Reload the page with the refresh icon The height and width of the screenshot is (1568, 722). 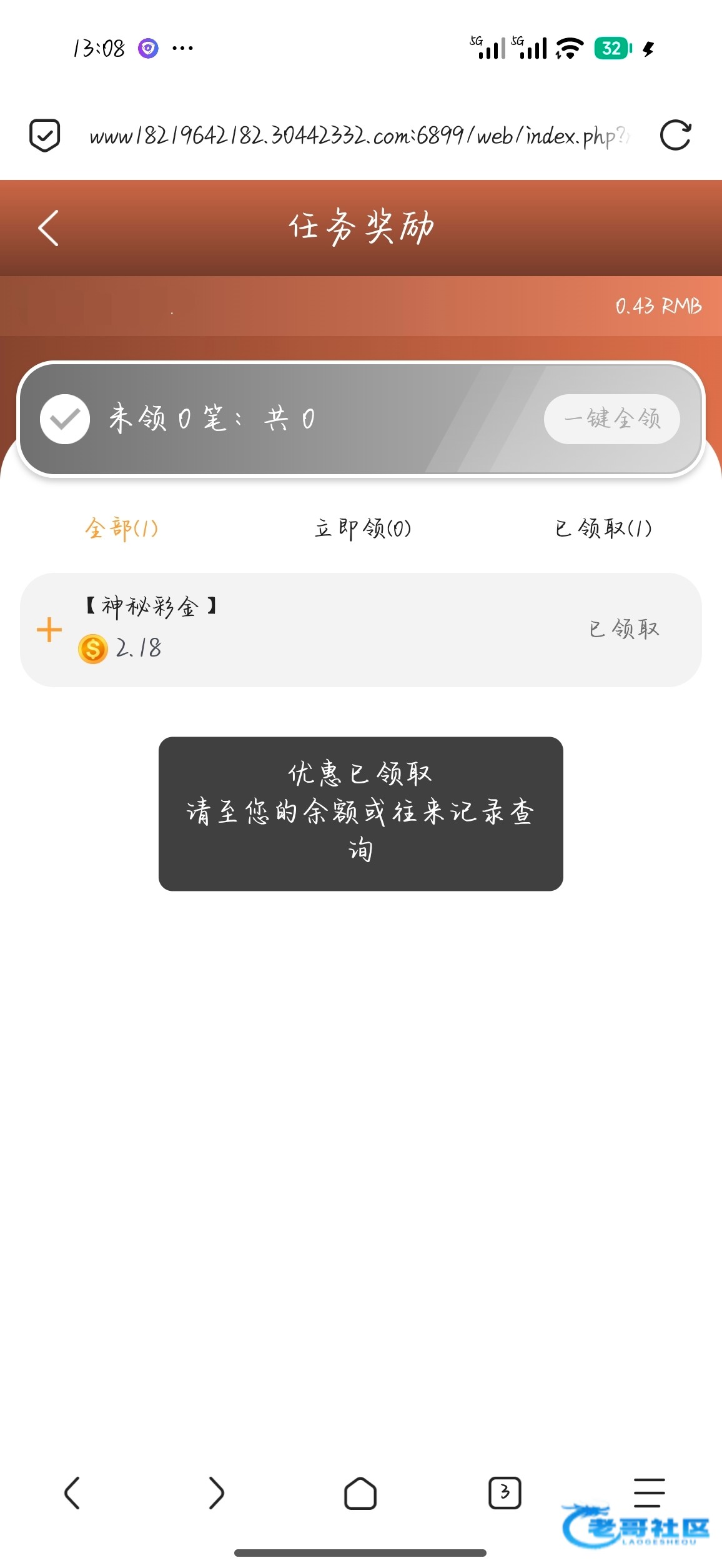tap(675, 135)
